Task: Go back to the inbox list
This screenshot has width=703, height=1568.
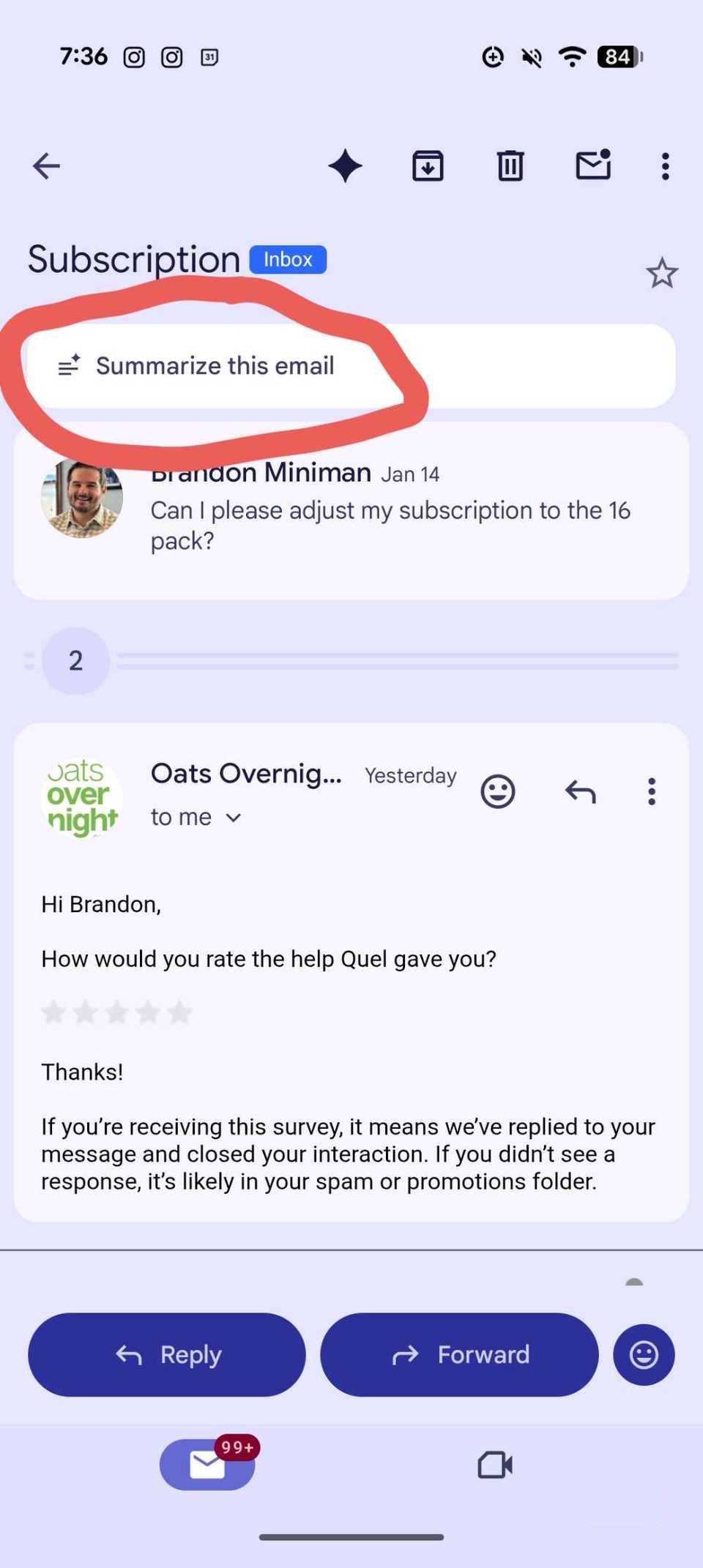Action: pos(46,166)
